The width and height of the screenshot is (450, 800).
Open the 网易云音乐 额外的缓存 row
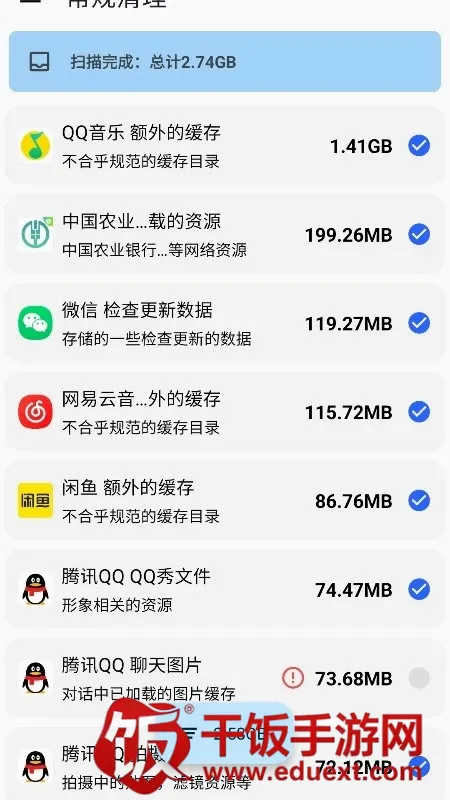click(225, 412)
